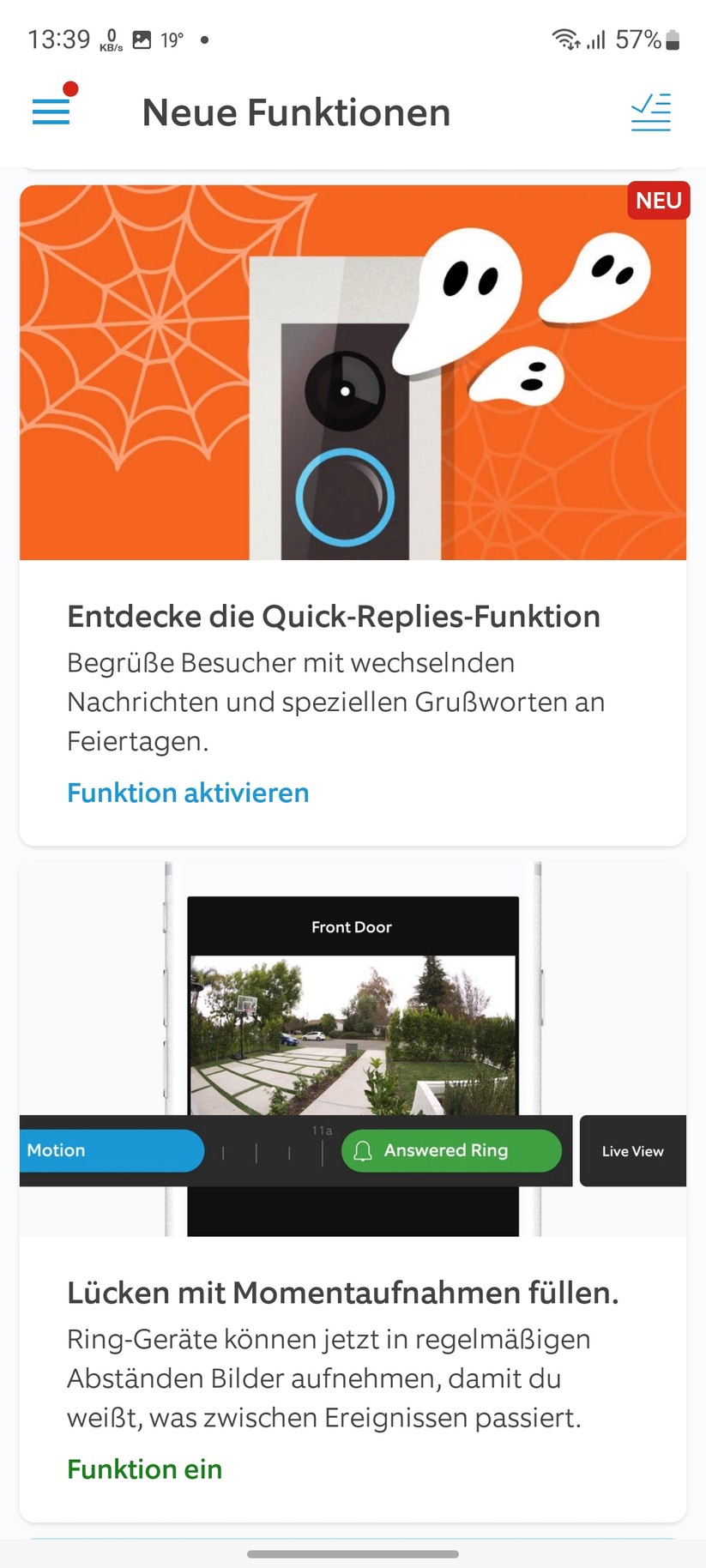Tap the hamburger menu's red notification dot

(x=70, y=87)
